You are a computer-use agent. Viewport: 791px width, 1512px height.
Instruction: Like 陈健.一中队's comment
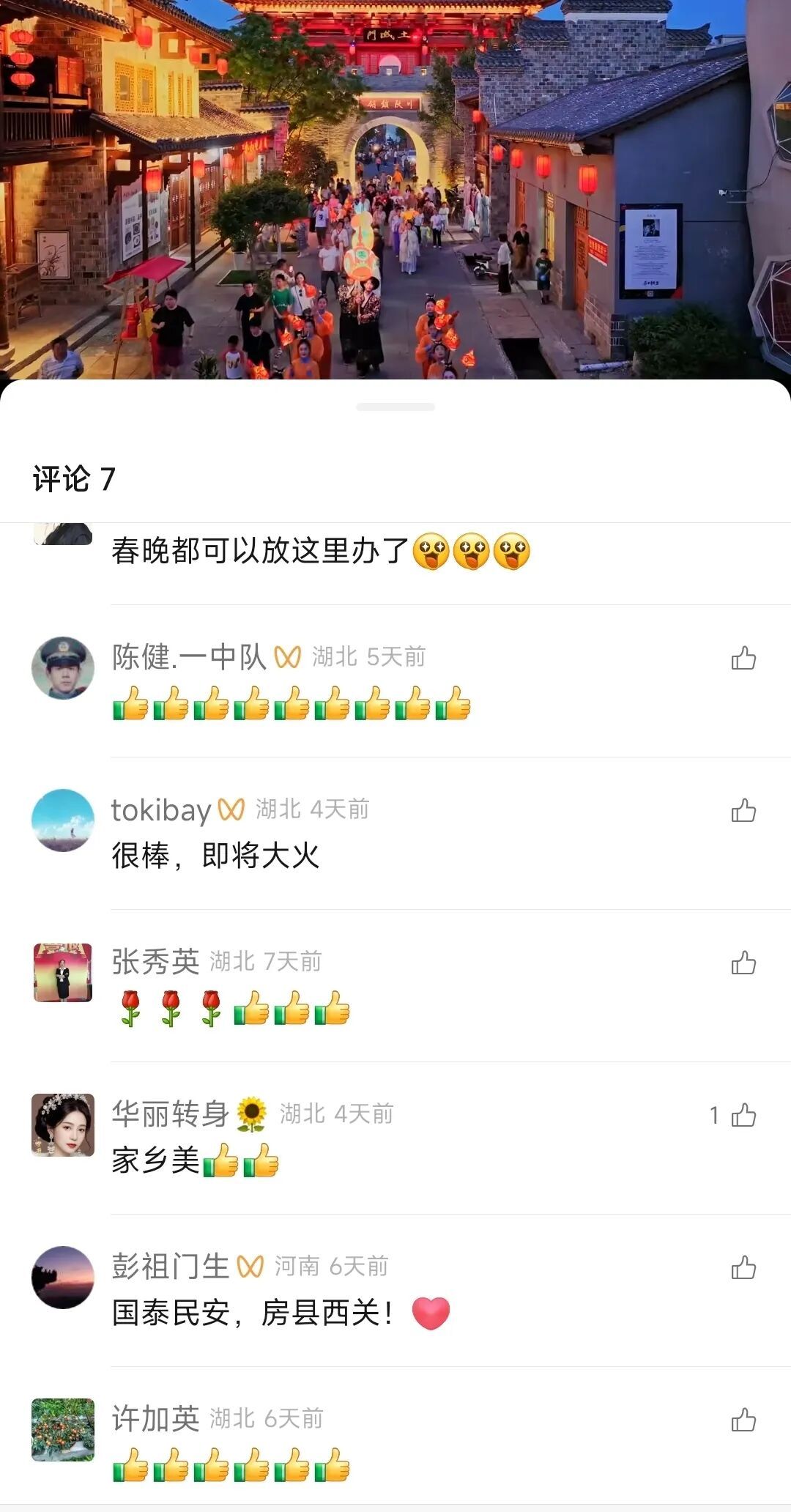743,658
